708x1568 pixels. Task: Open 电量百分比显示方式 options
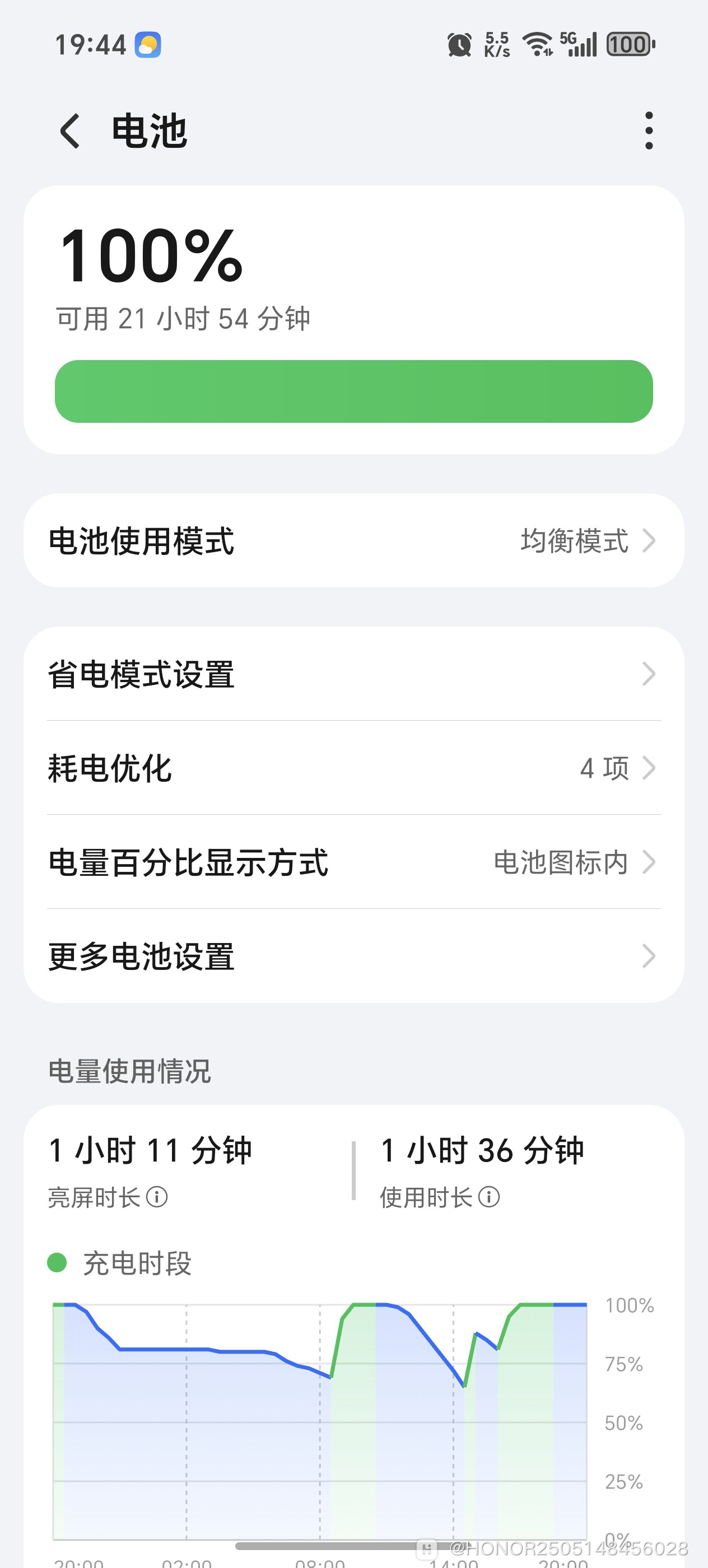[353, 863]
